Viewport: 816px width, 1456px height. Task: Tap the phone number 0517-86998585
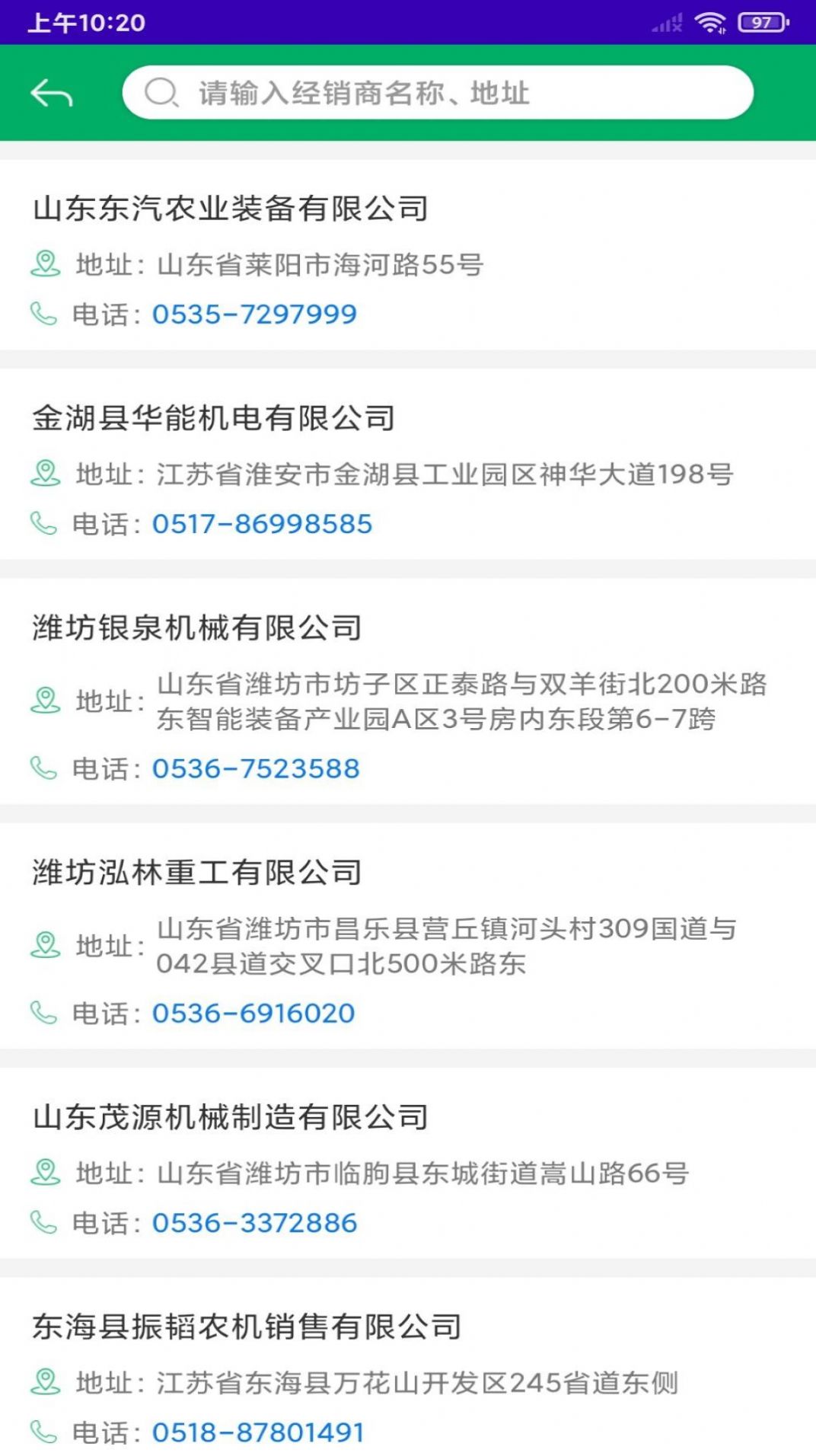261,523
